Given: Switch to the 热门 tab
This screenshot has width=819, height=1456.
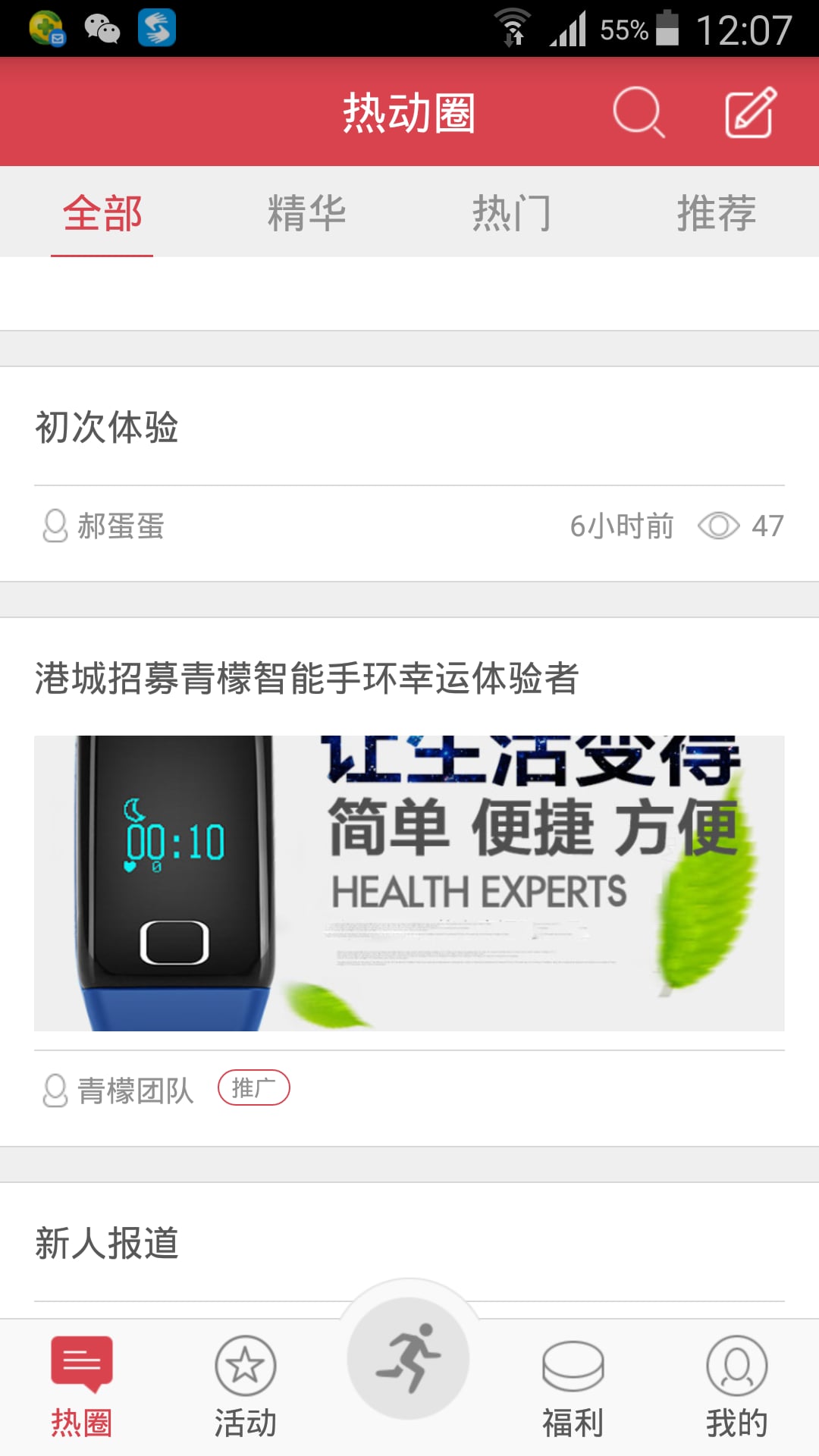Looking at the screenshot, I should pyautogui.click(x=512, y=214).
